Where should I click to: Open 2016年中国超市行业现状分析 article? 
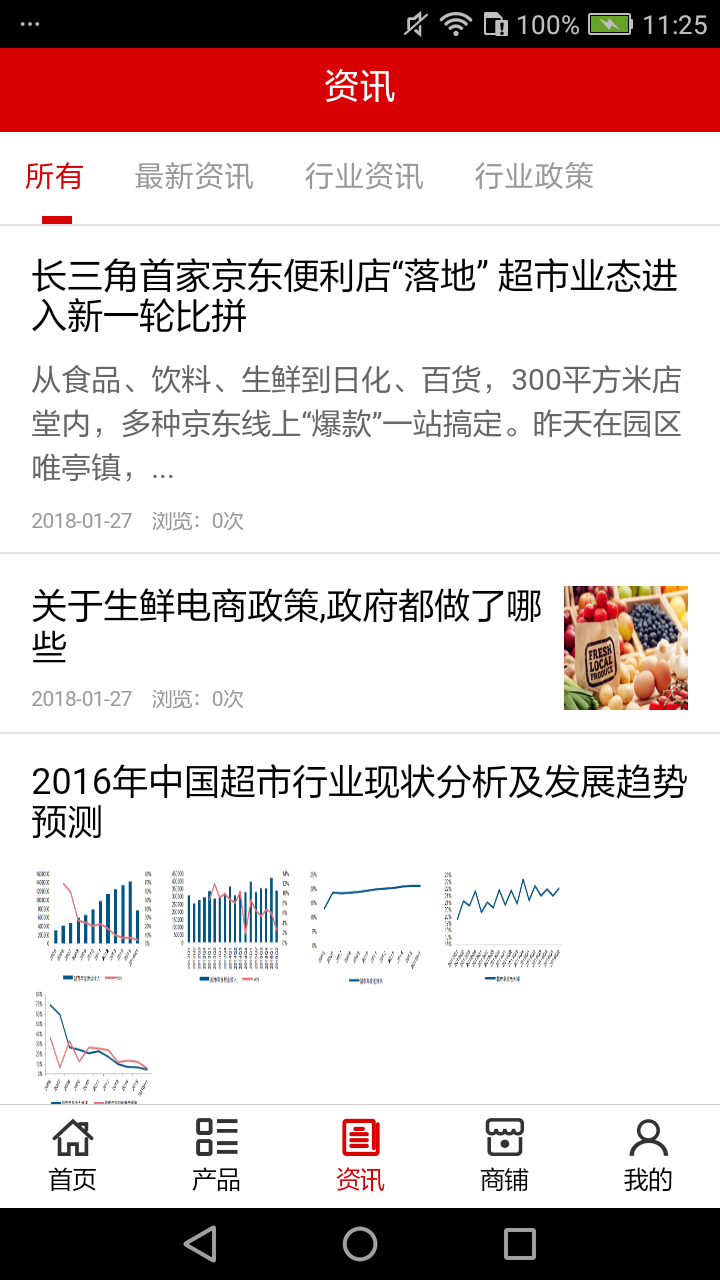358,802
